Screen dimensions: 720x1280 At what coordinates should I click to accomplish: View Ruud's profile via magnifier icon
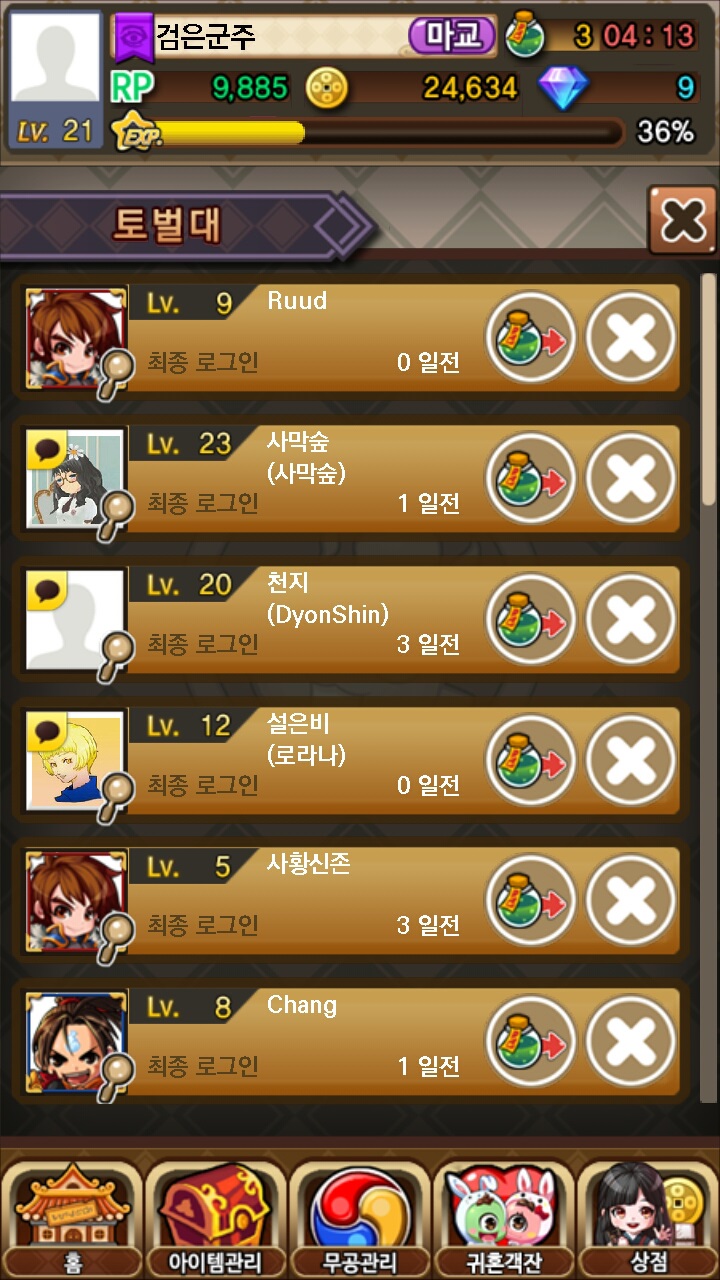coord(116,374)
